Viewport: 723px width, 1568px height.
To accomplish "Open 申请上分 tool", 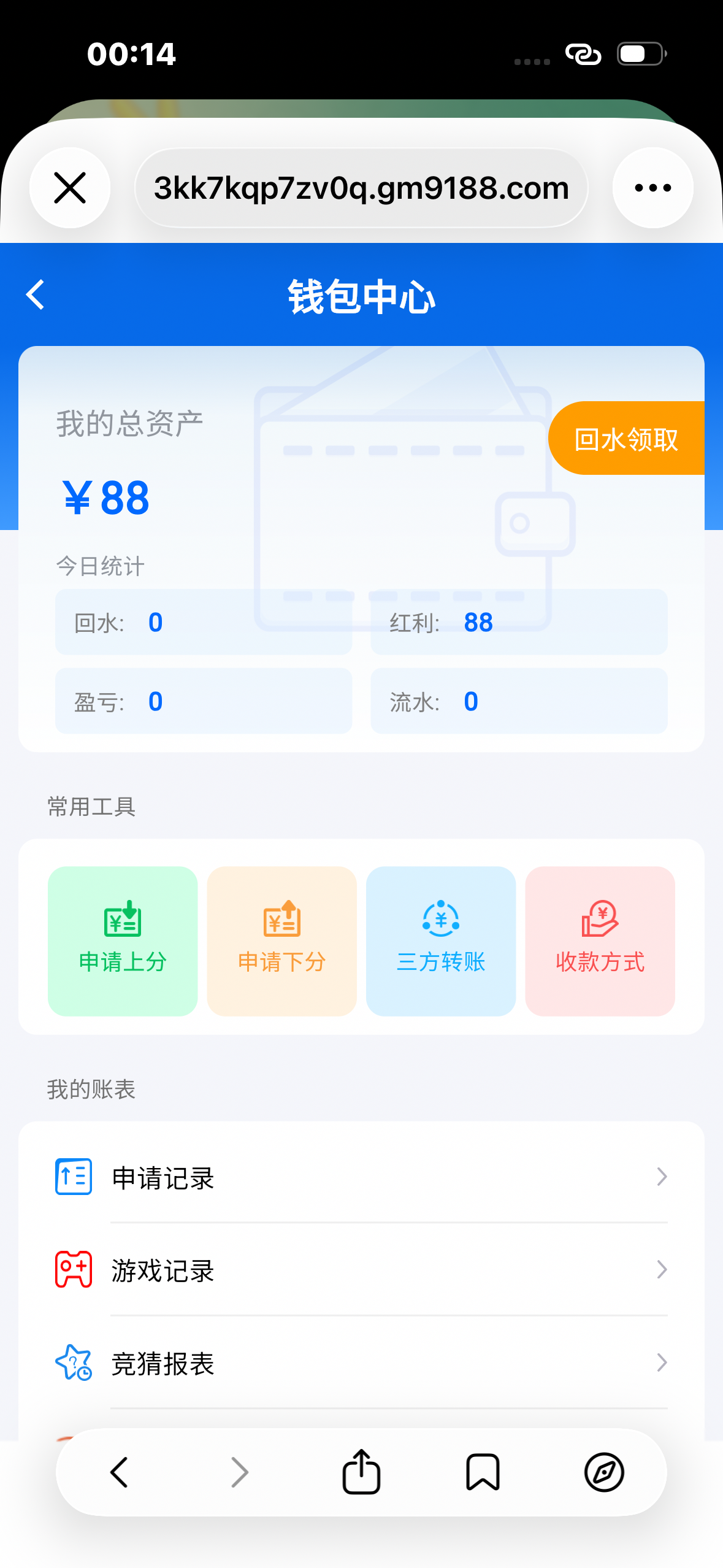I will (x=123, y=941).
